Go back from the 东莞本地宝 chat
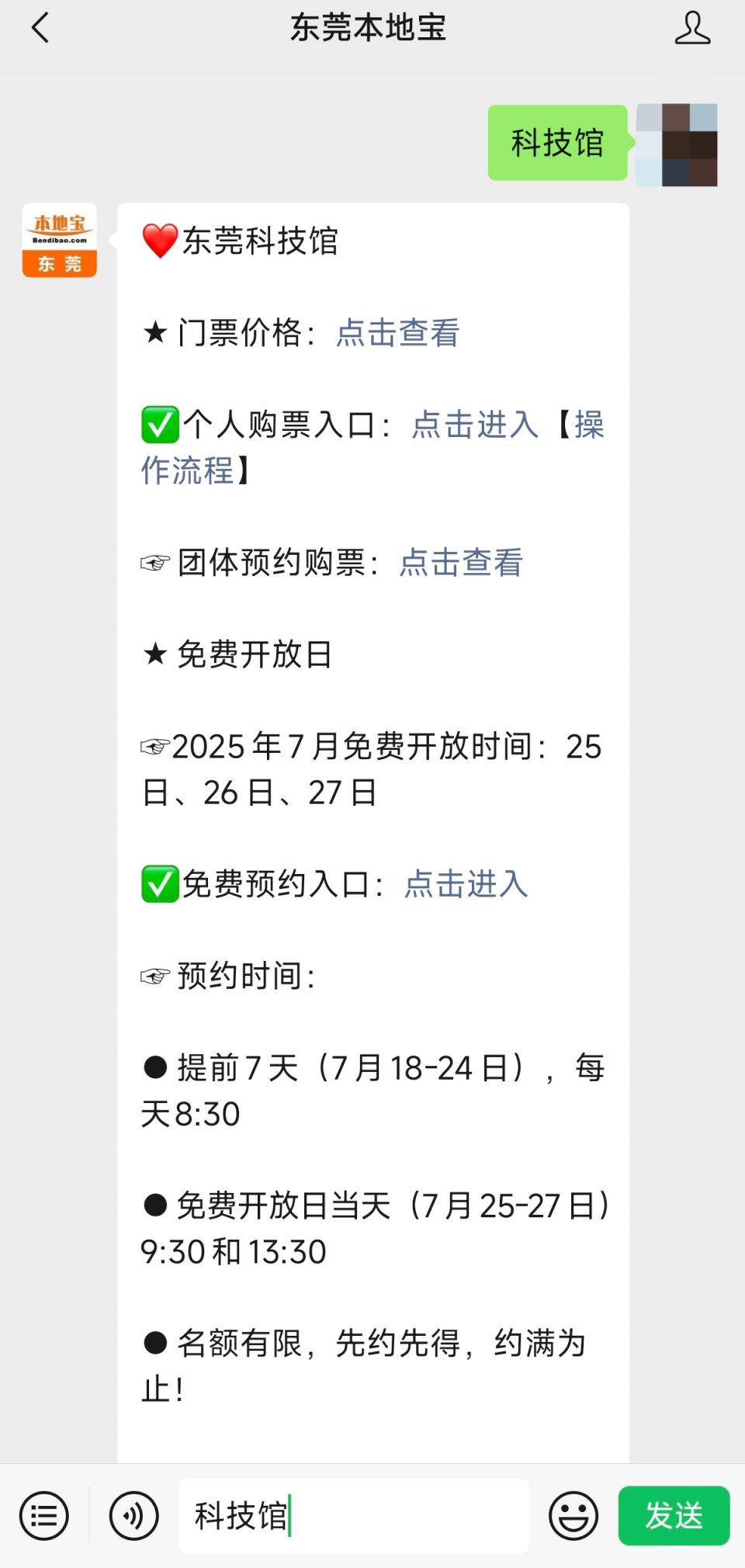Screen dimensions: 745x1568 tap(40, 28)
